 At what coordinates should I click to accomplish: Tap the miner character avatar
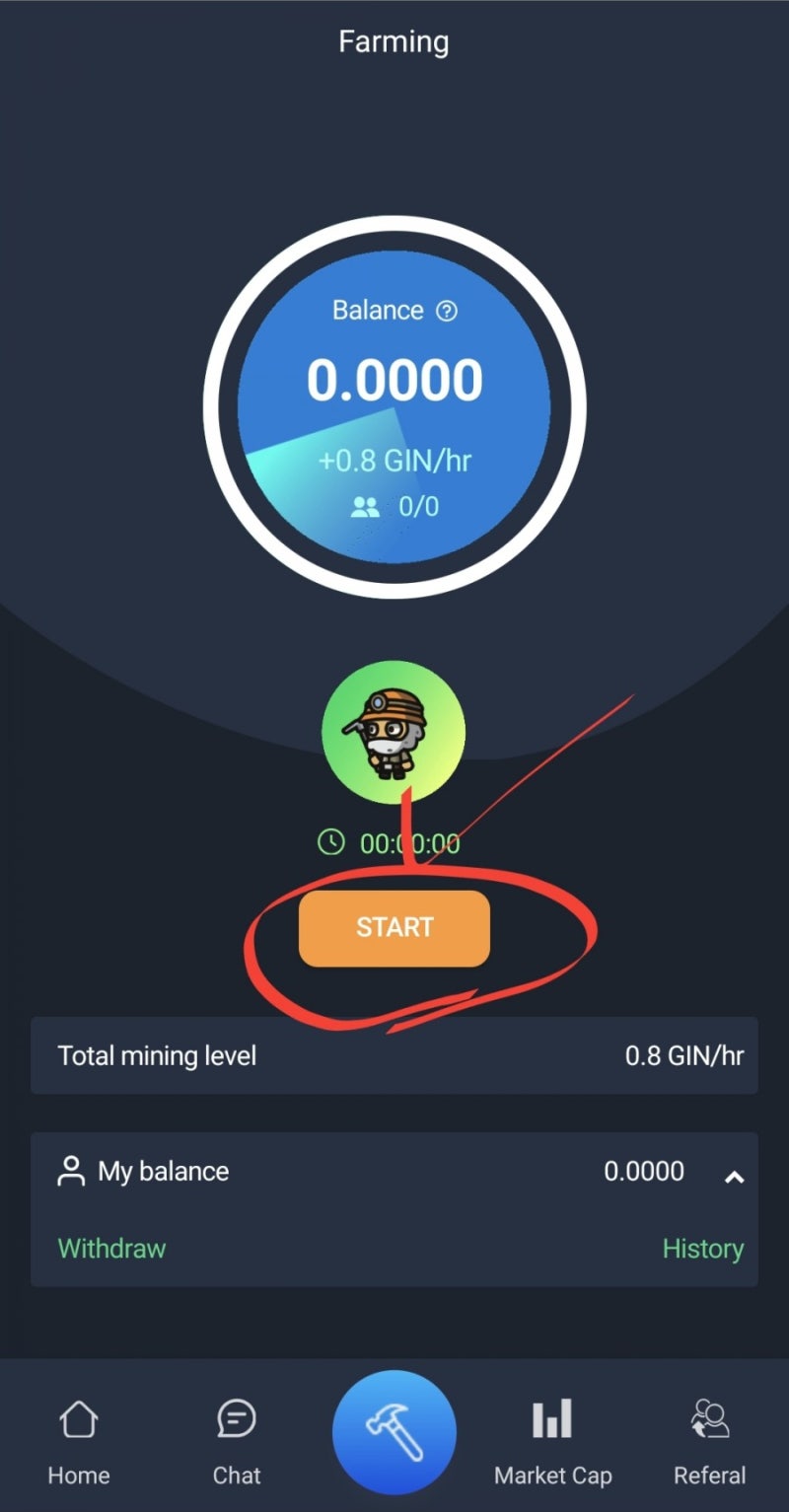tap(394, 730)
